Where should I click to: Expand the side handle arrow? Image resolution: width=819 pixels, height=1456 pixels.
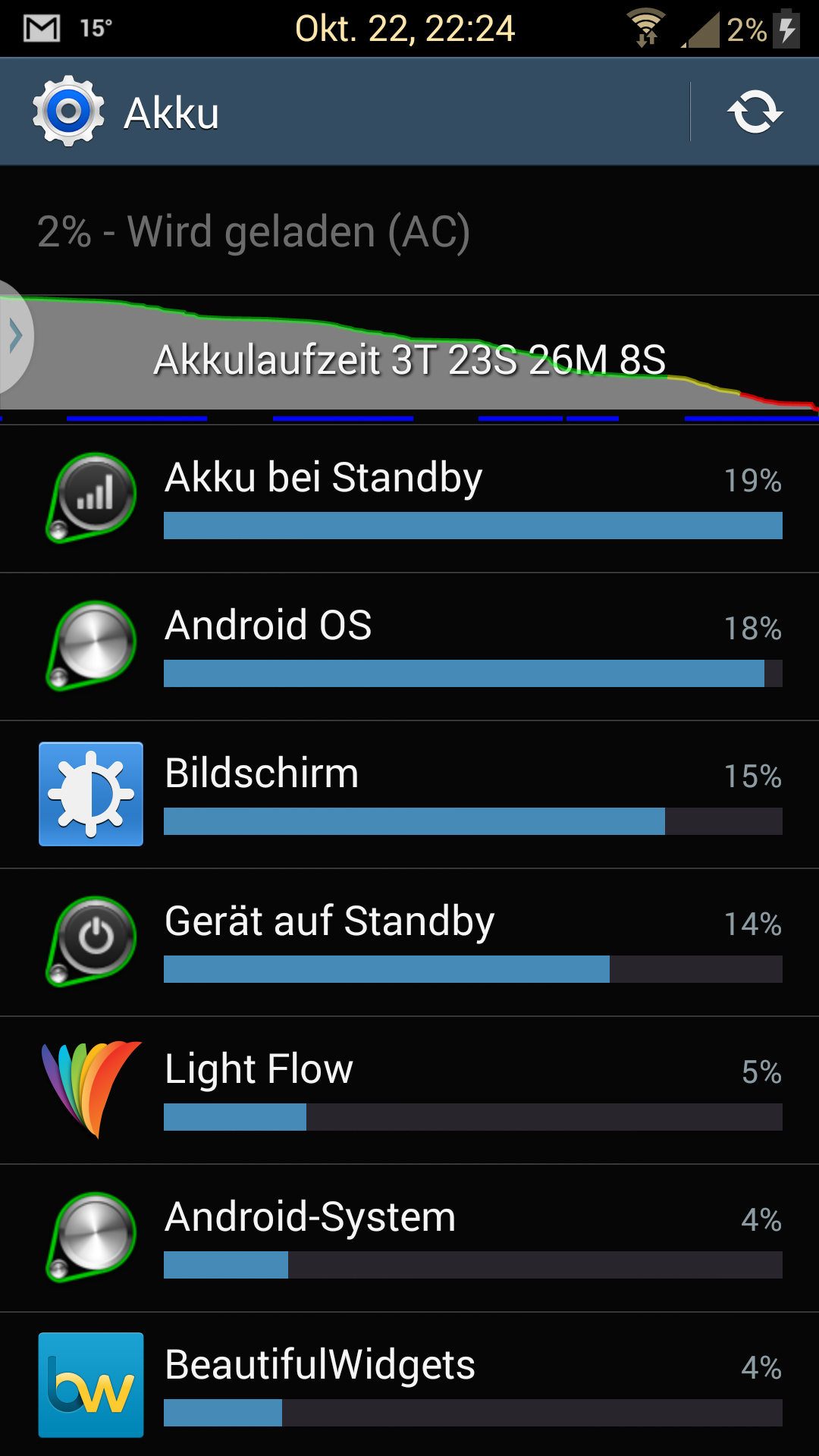[x=15, y=336]
